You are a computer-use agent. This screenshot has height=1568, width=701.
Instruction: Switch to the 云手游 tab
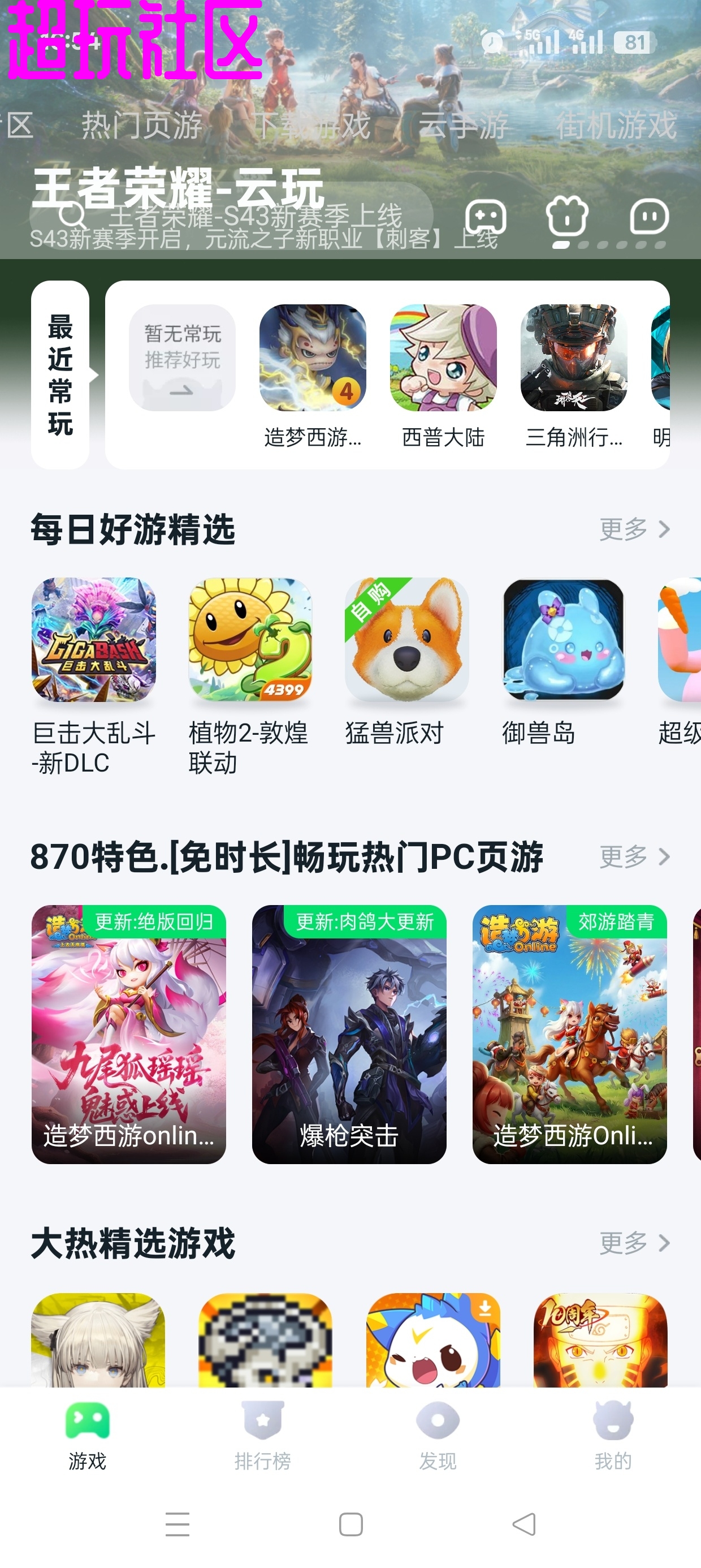(465, 126)
